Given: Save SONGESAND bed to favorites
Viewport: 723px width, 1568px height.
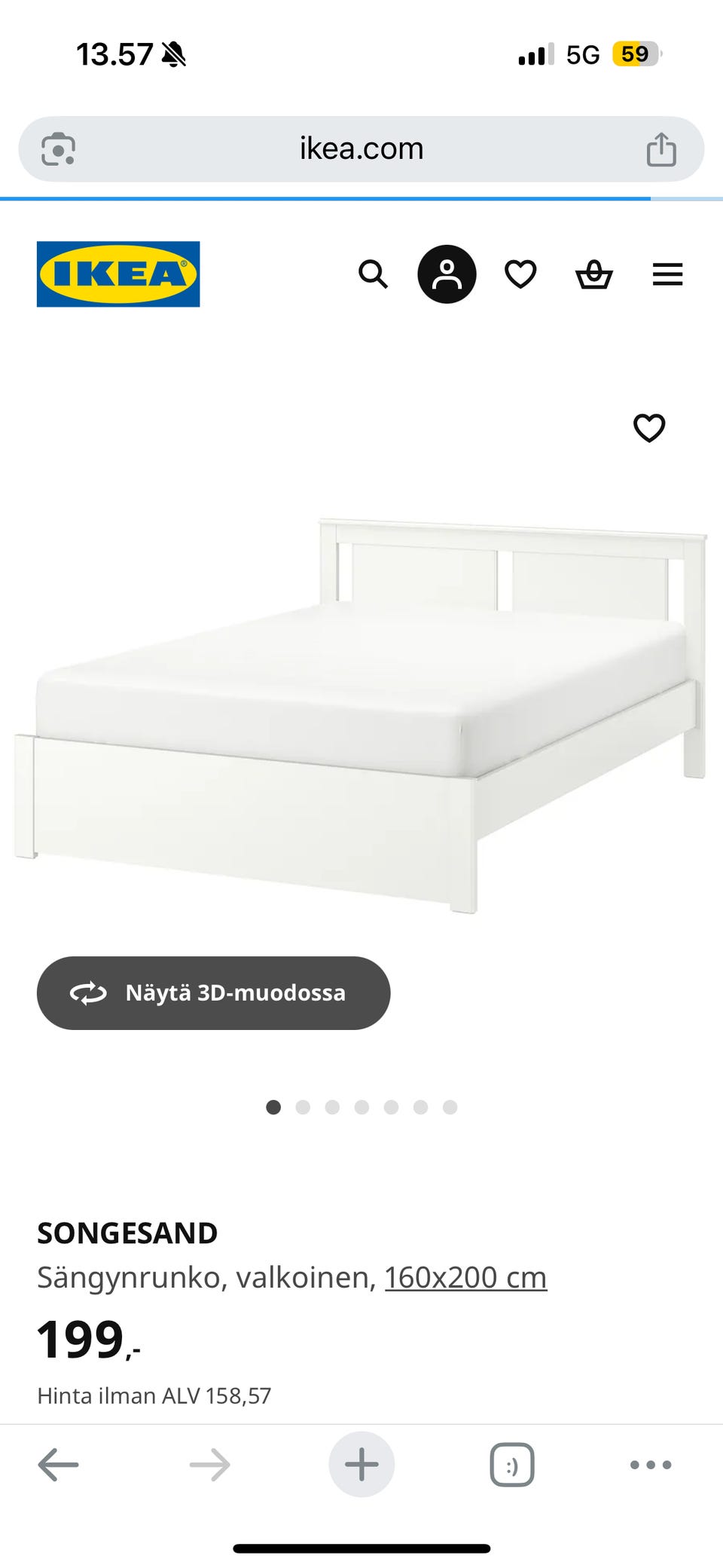Looking at the screenshot, I should (649, 428).
